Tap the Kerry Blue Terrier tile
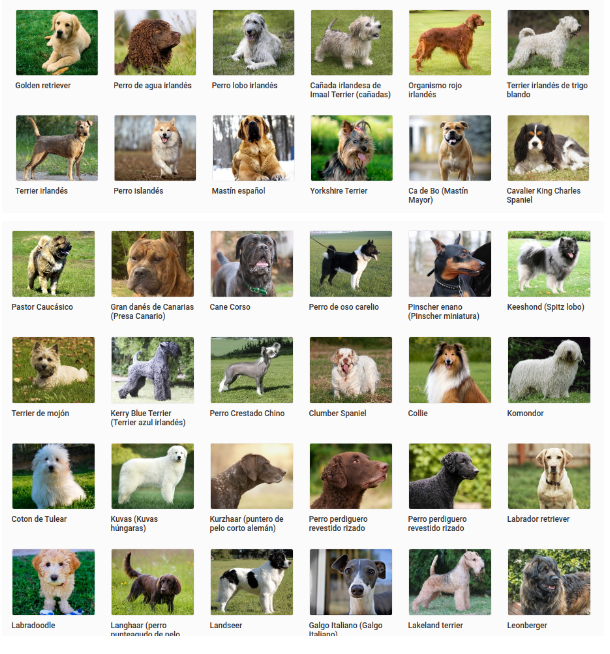The image size is (610, 654). tap(152, 370)
